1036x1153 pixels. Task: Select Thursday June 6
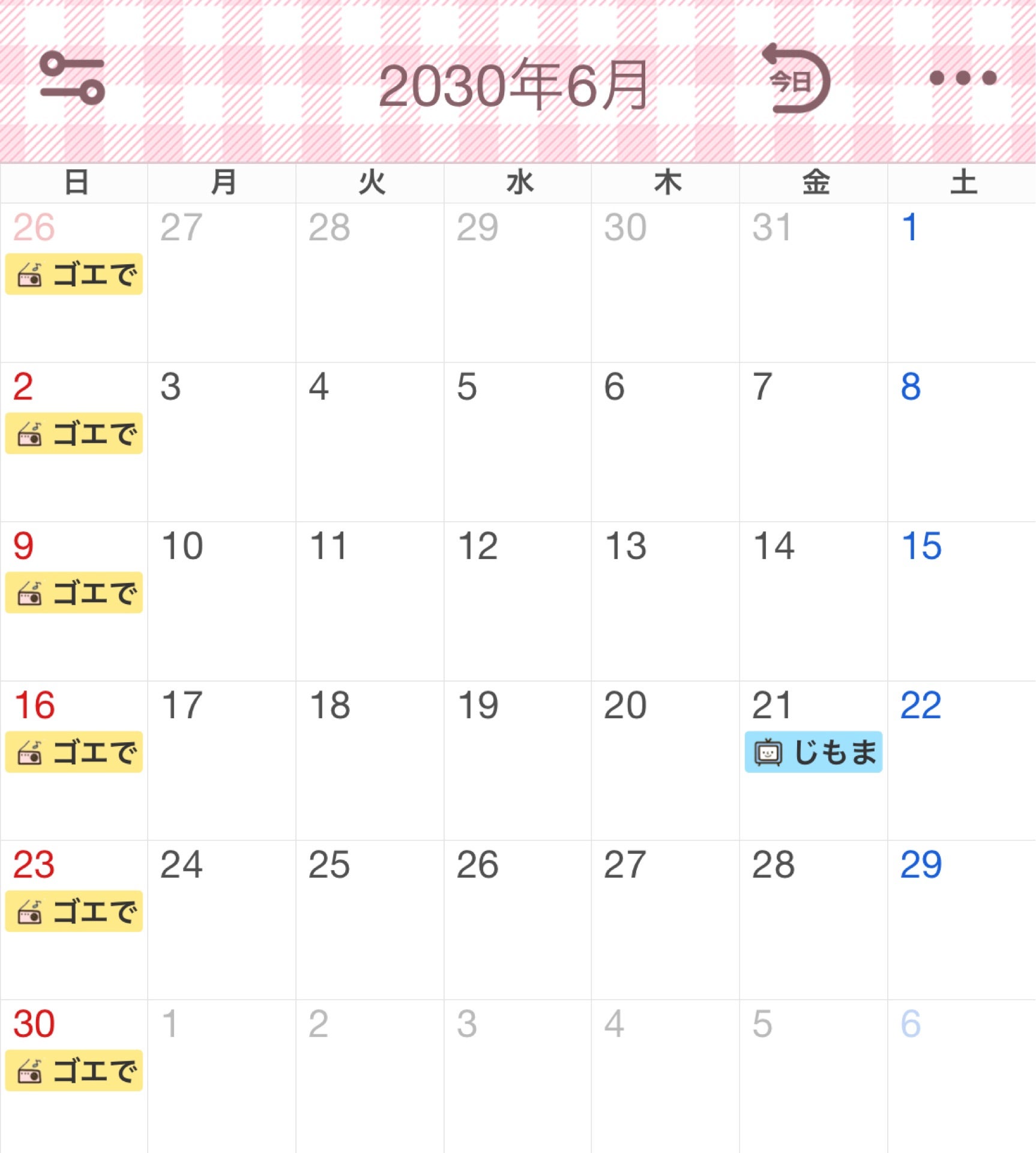pyautogui.click(x=665, y=441)
